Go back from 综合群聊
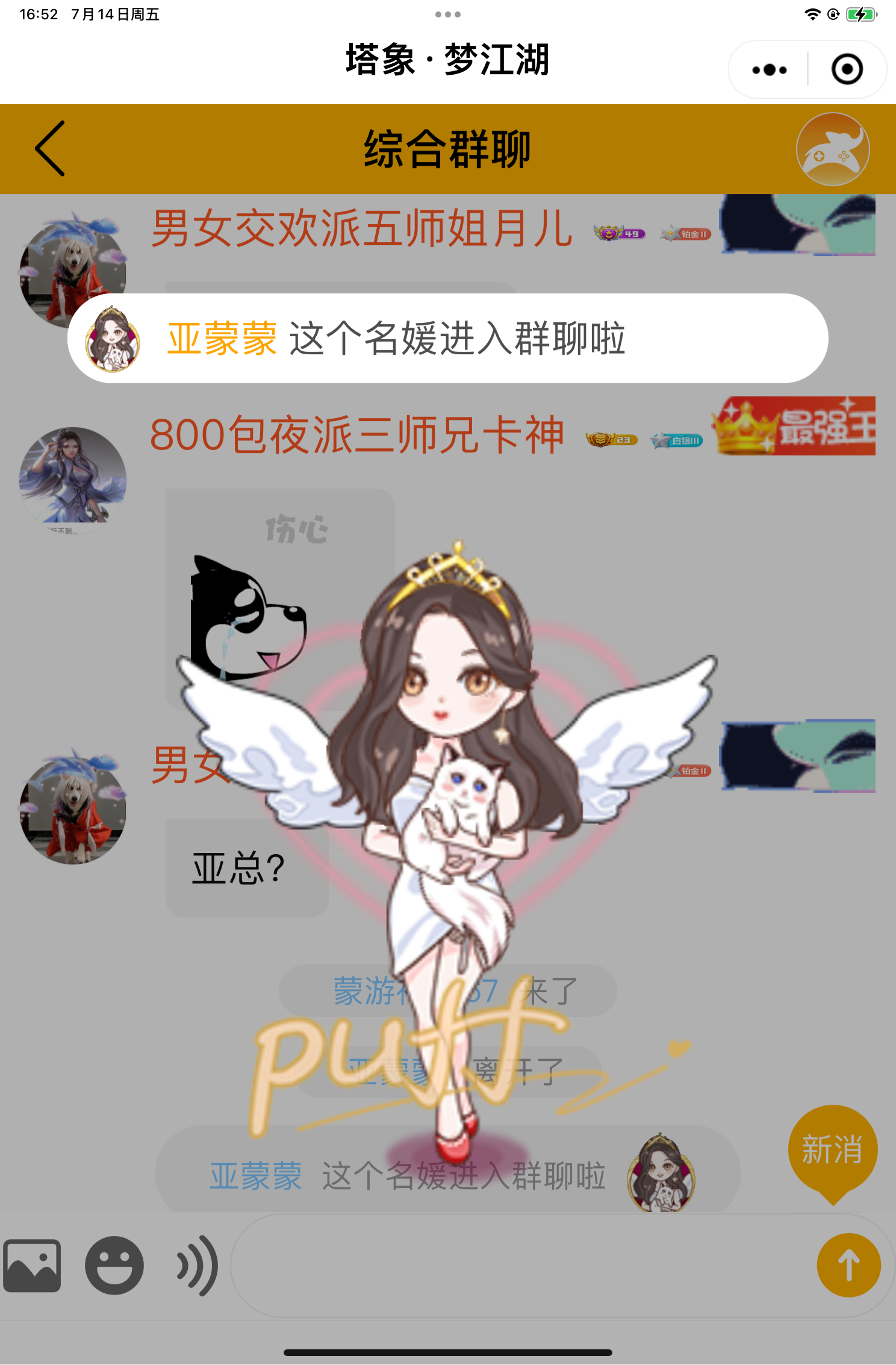This screenshot has height=1365, width=896. click(50, 149)
